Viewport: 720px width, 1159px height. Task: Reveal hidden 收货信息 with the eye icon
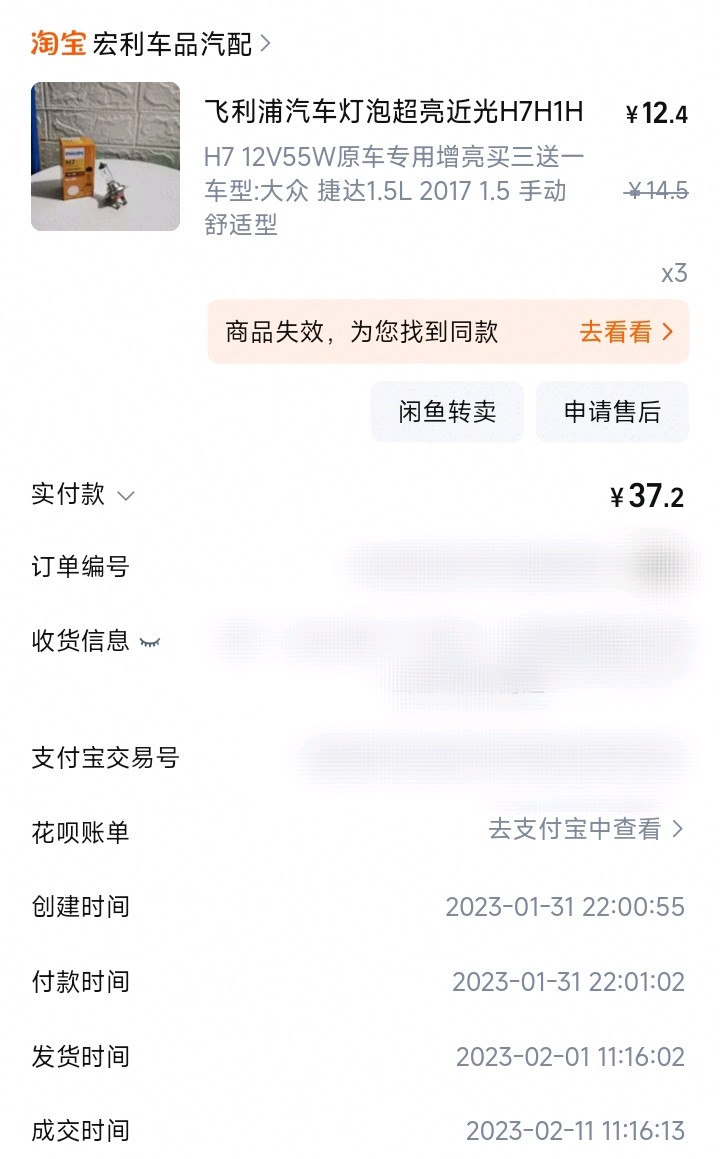pos(150,641)
